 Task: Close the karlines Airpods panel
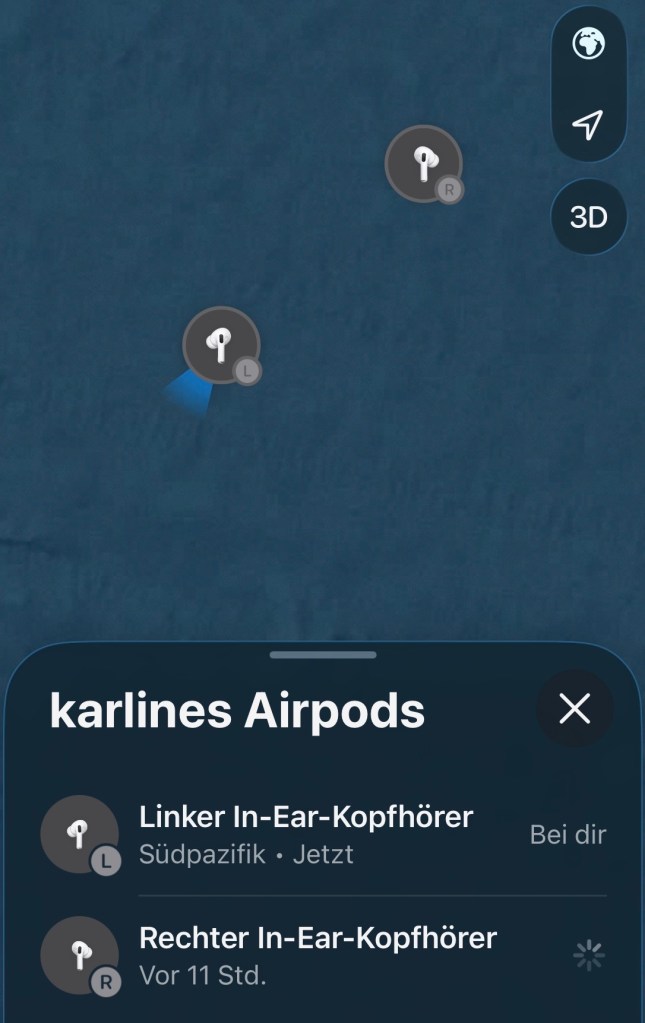(575, 709)
